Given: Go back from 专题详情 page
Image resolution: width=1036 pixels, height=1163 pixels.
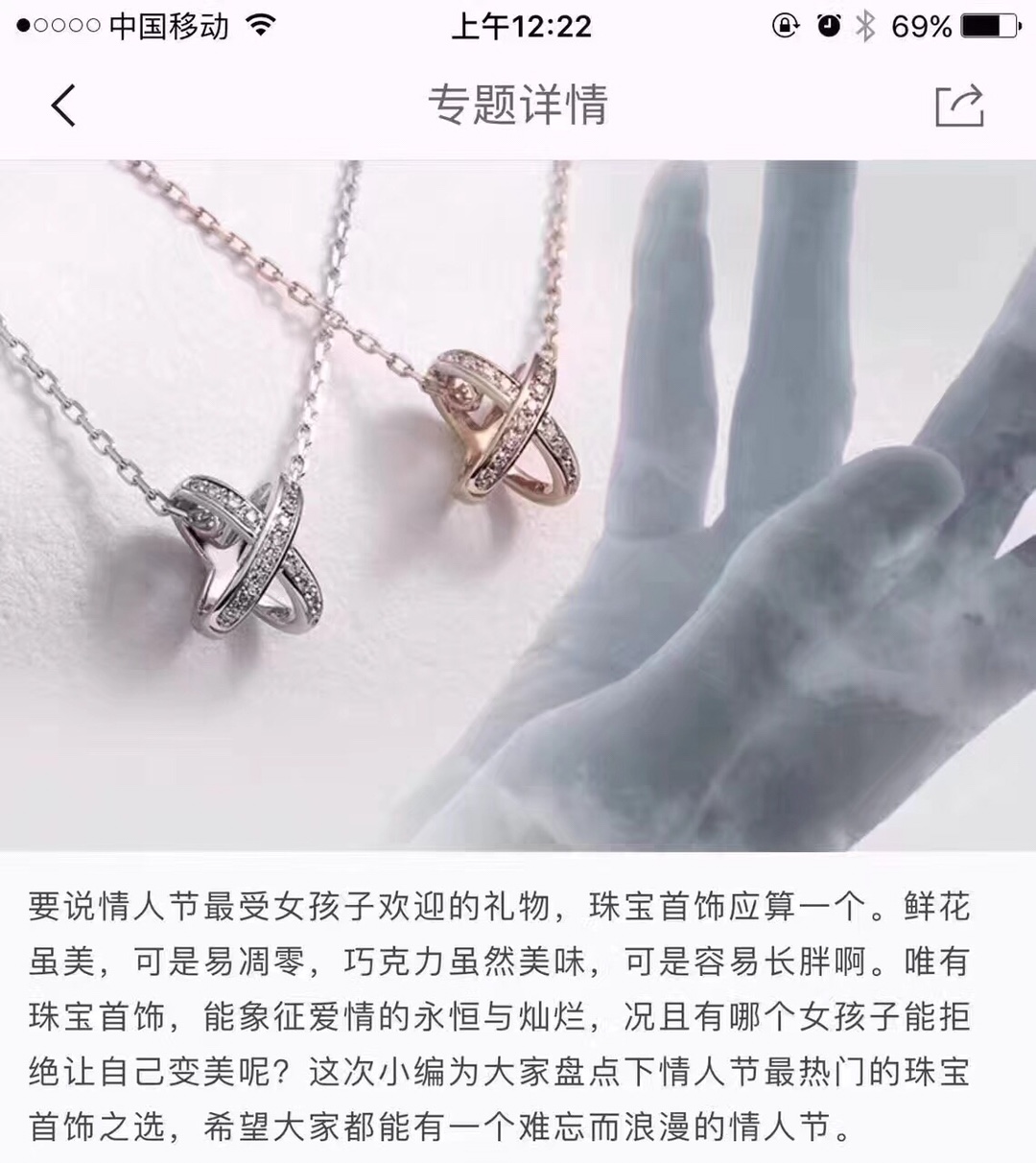Looking at the screenshot, I should (63, 106).
